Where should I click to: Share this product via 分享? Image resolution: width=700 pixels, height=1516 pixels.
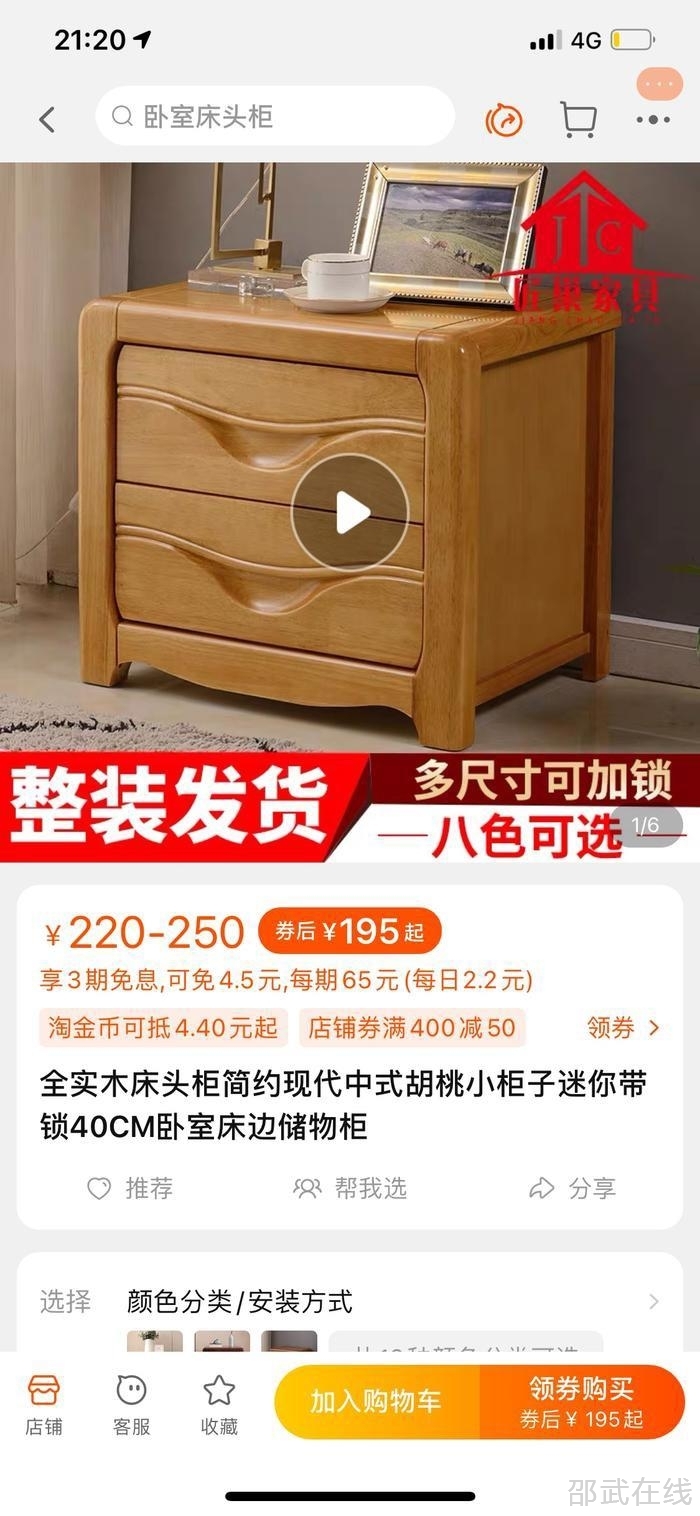click(572, 1188)
